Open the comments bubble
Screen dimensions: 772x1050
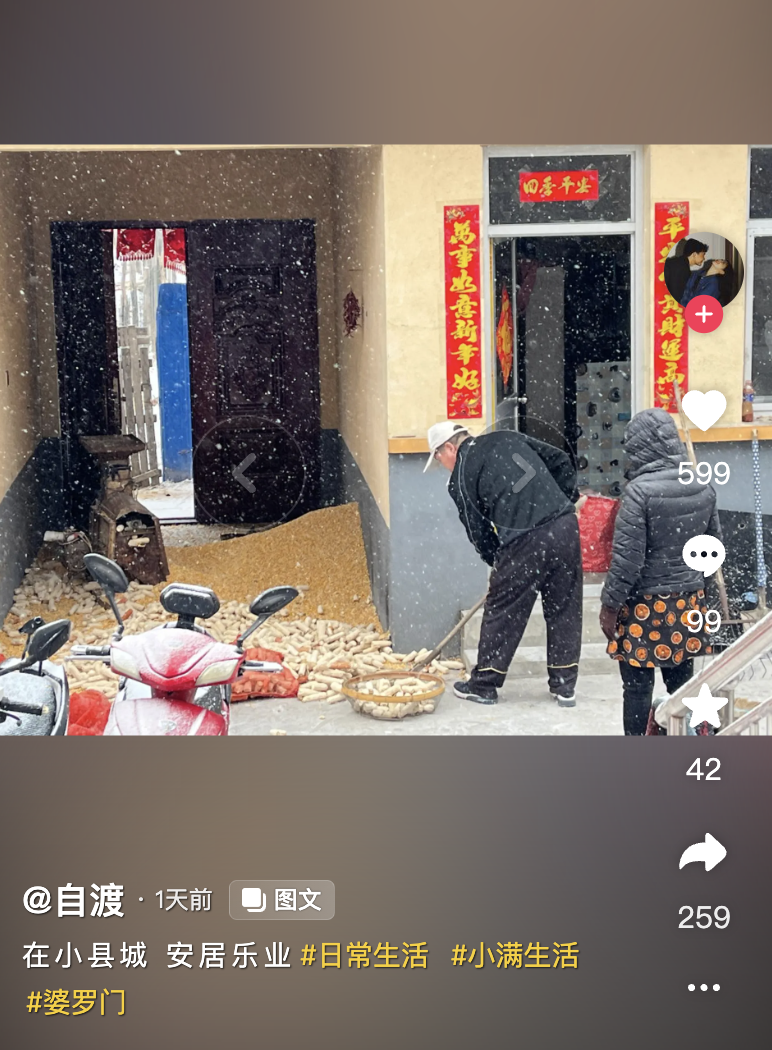coord(704,556)
